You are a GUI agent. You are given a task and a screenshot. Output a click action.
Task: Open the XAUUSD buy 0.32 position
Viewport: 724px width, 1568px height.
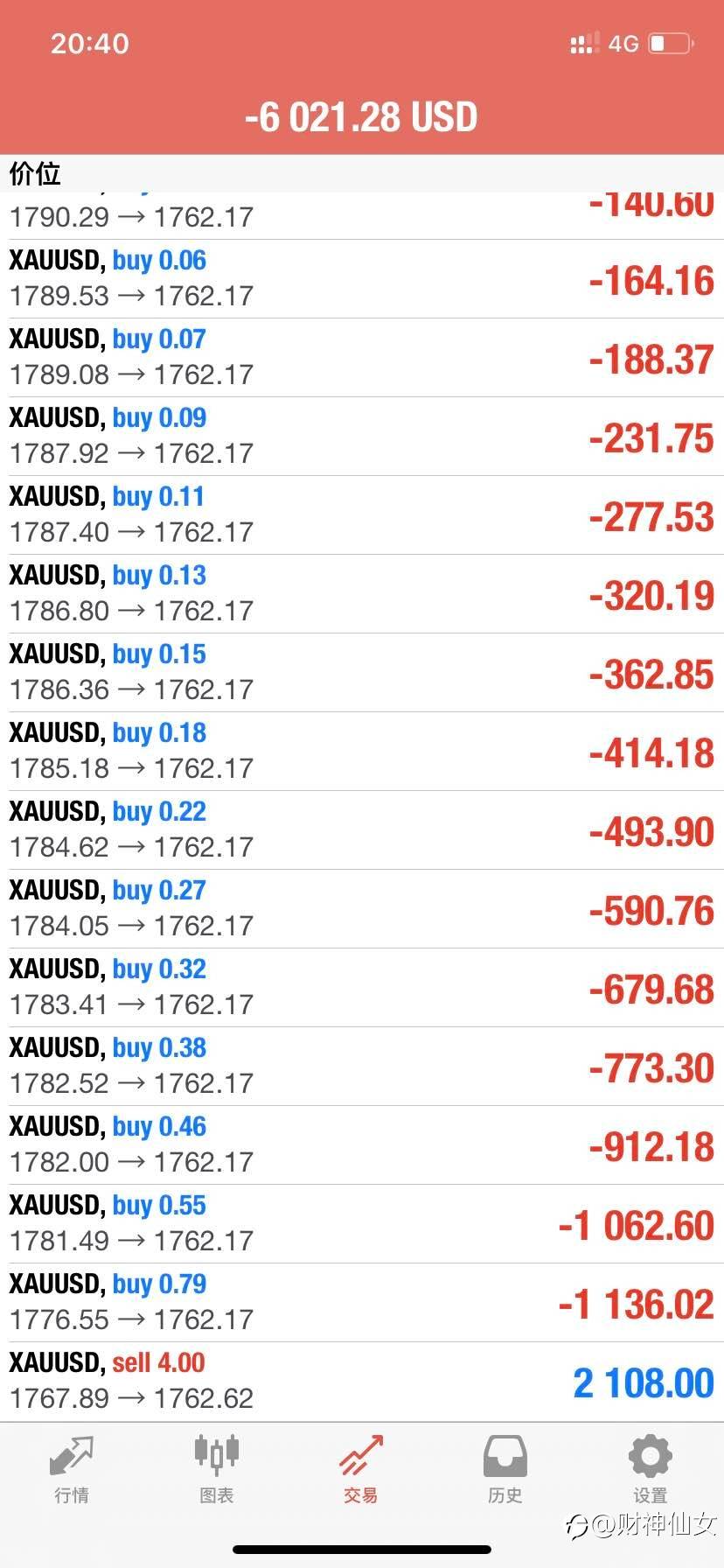coord(362,988)
